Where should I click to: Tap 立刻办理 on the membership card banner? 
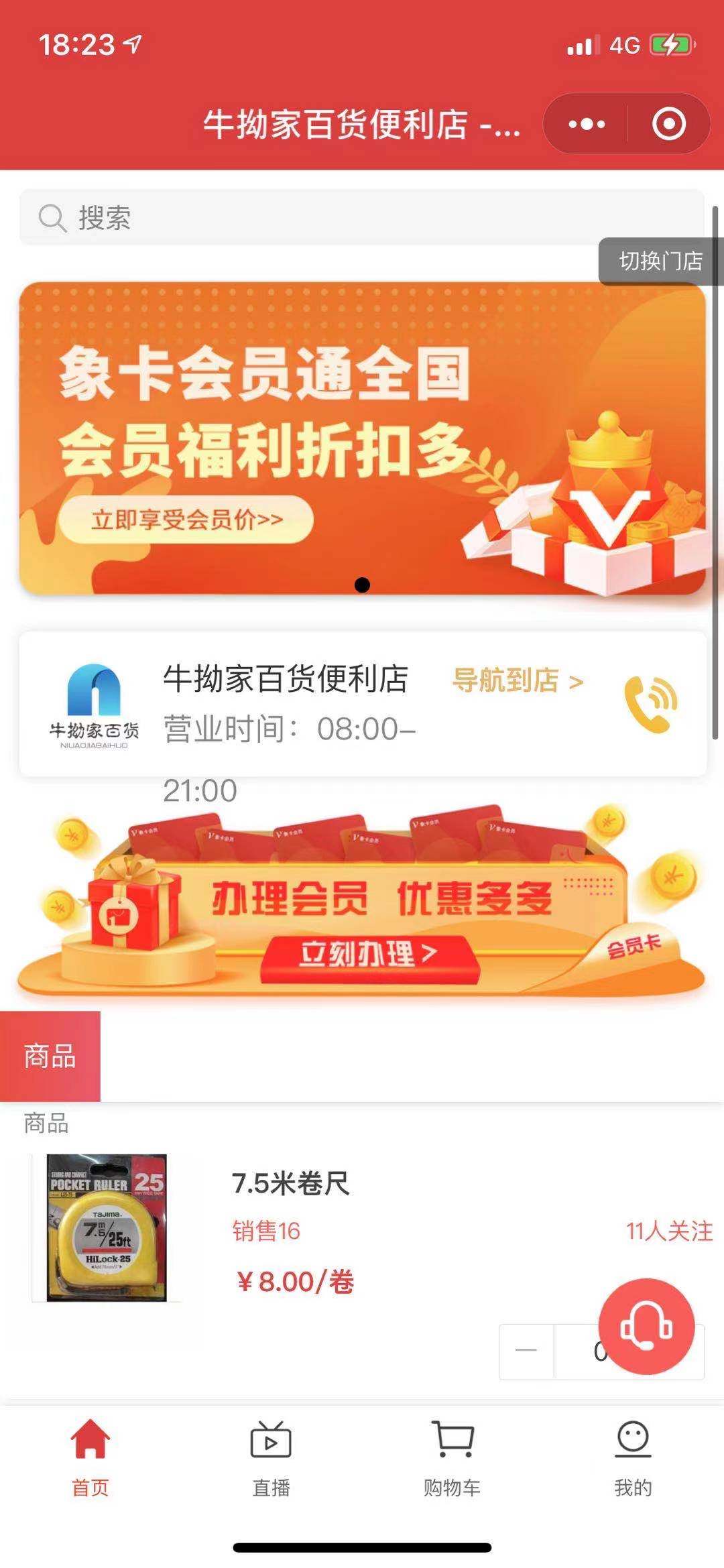pos(369,953)
